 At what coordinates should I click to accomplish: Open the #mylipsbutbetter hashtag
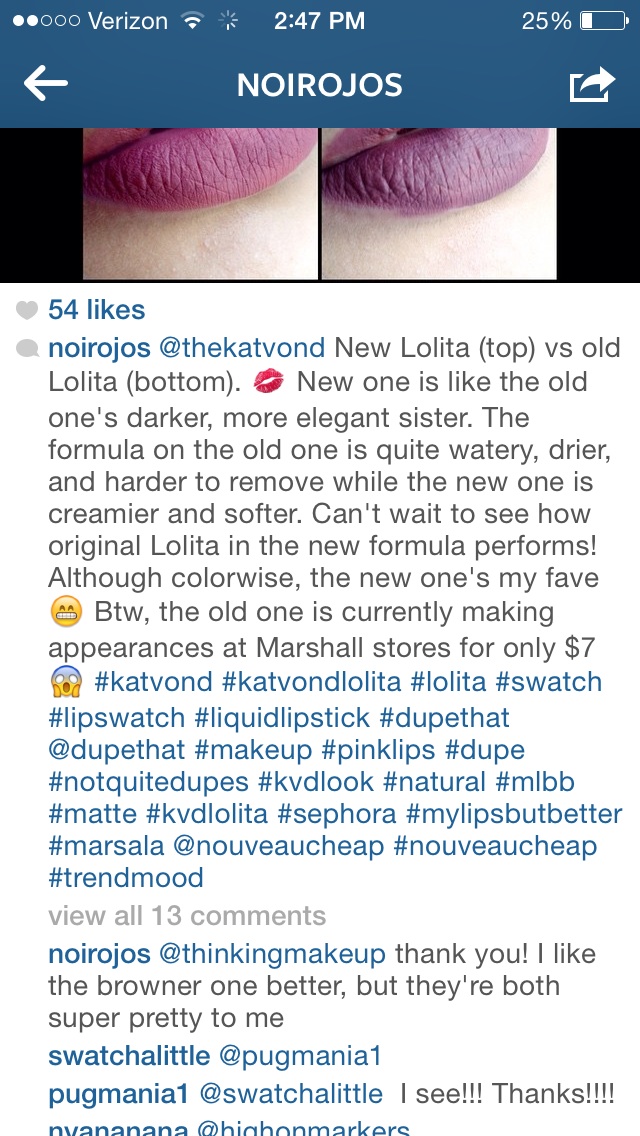point(514,814)
